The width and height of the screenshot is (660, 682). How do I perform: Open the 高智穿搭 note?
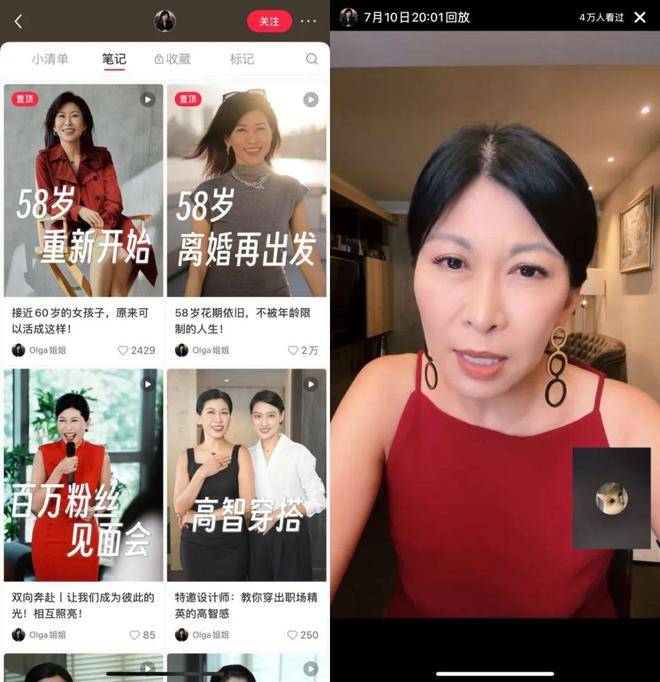click(x=246, y=475)
